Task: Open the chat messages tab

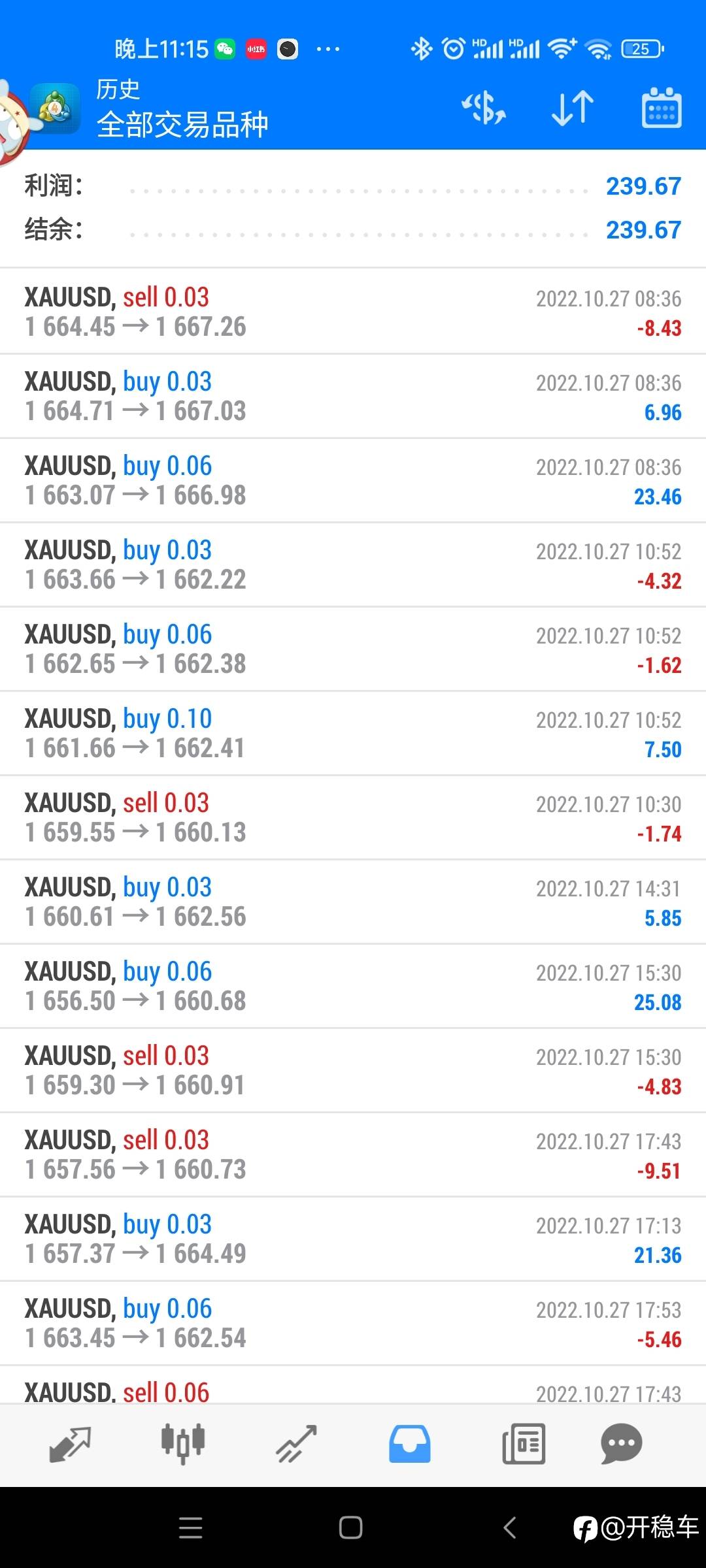Action: [x=621, y=1444]
